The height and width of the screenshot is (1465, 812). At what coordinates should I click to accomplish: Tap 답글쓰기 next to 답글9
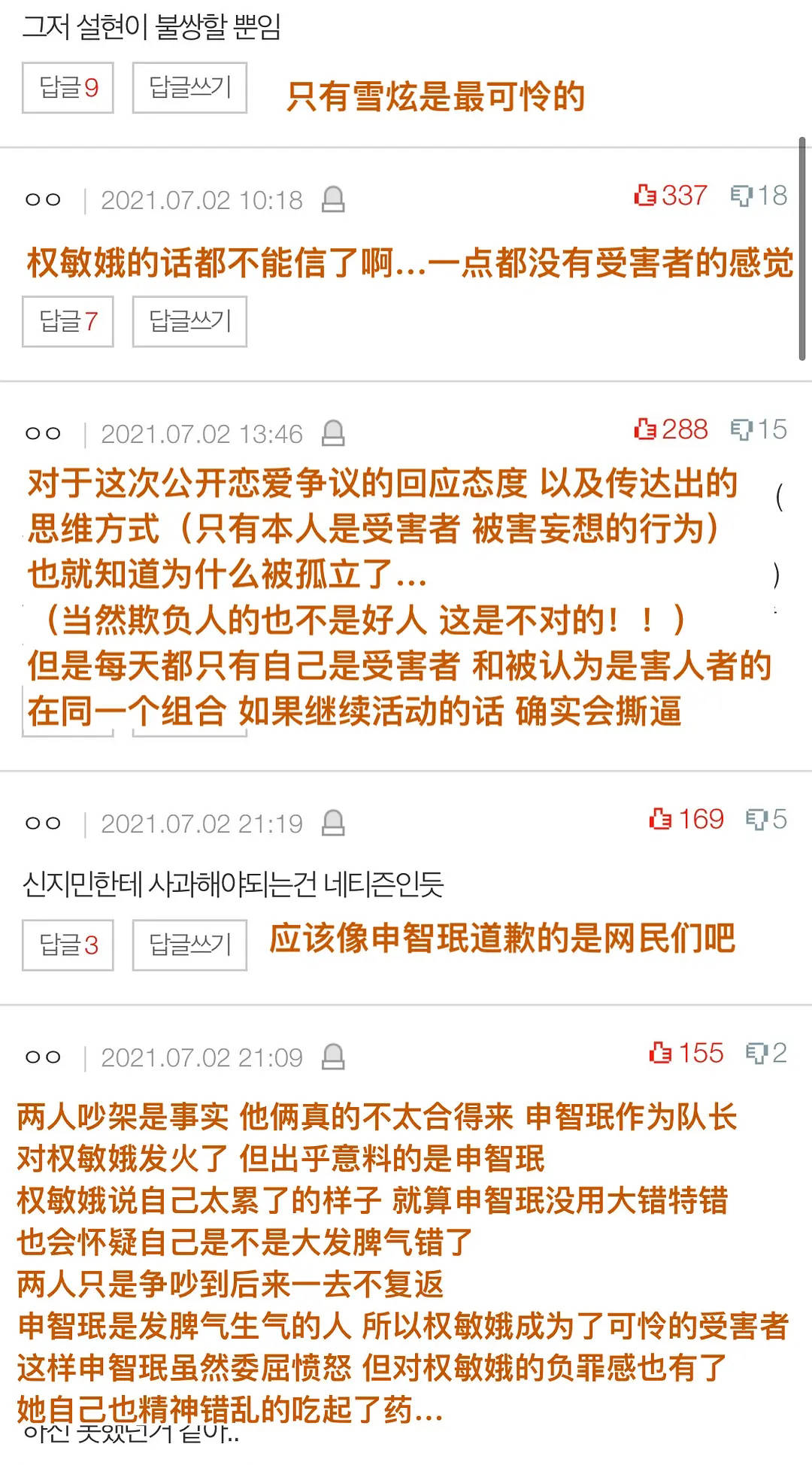189,88
